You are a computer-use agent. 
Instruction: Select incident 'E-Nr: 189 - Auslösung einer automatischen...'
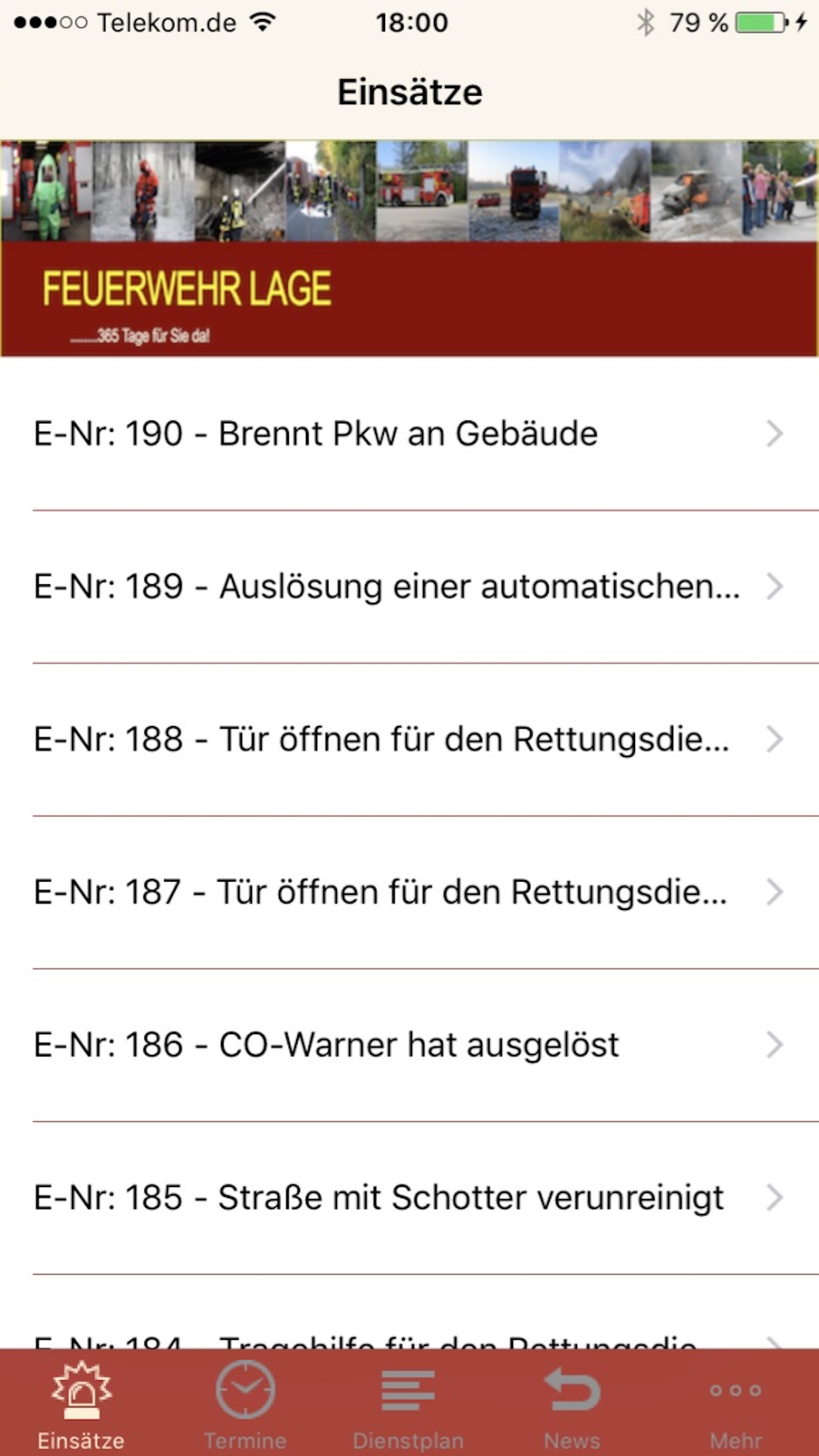coord(388,587)
